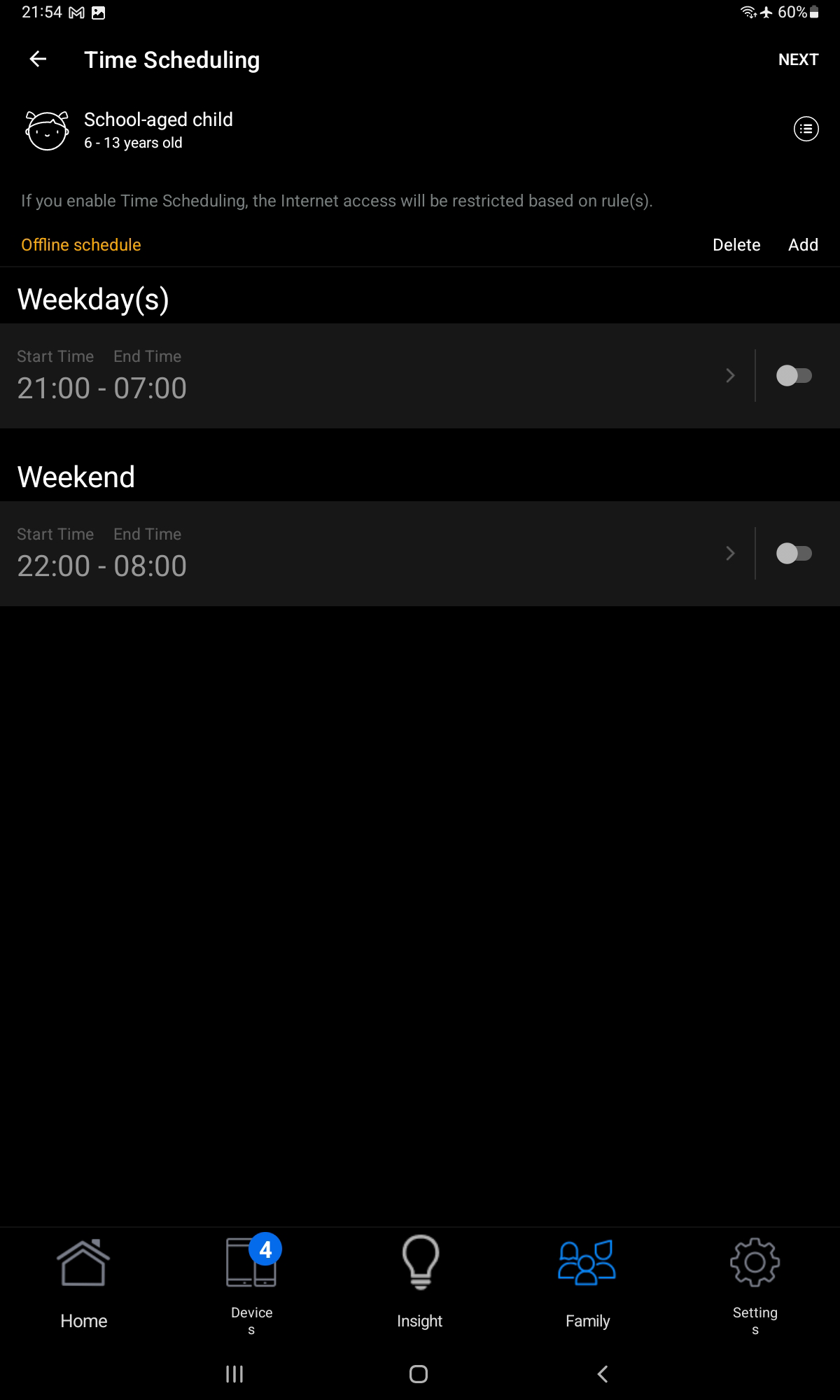840x1400 pixels.
Task: Open the Settings tab
Action: click(755, 1284)
